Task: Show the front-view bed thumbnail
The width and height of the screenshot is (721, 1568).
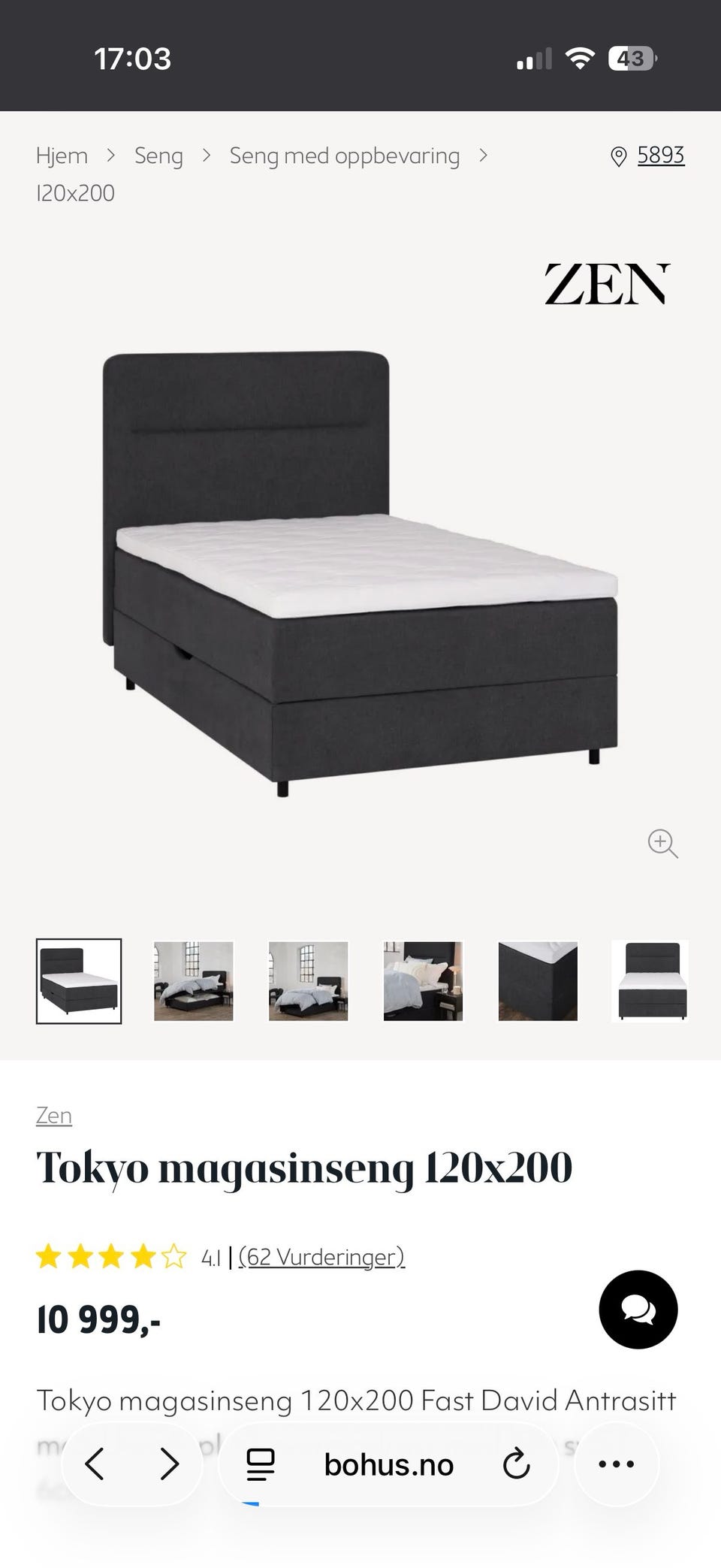Action: click(x=650, y=980)
